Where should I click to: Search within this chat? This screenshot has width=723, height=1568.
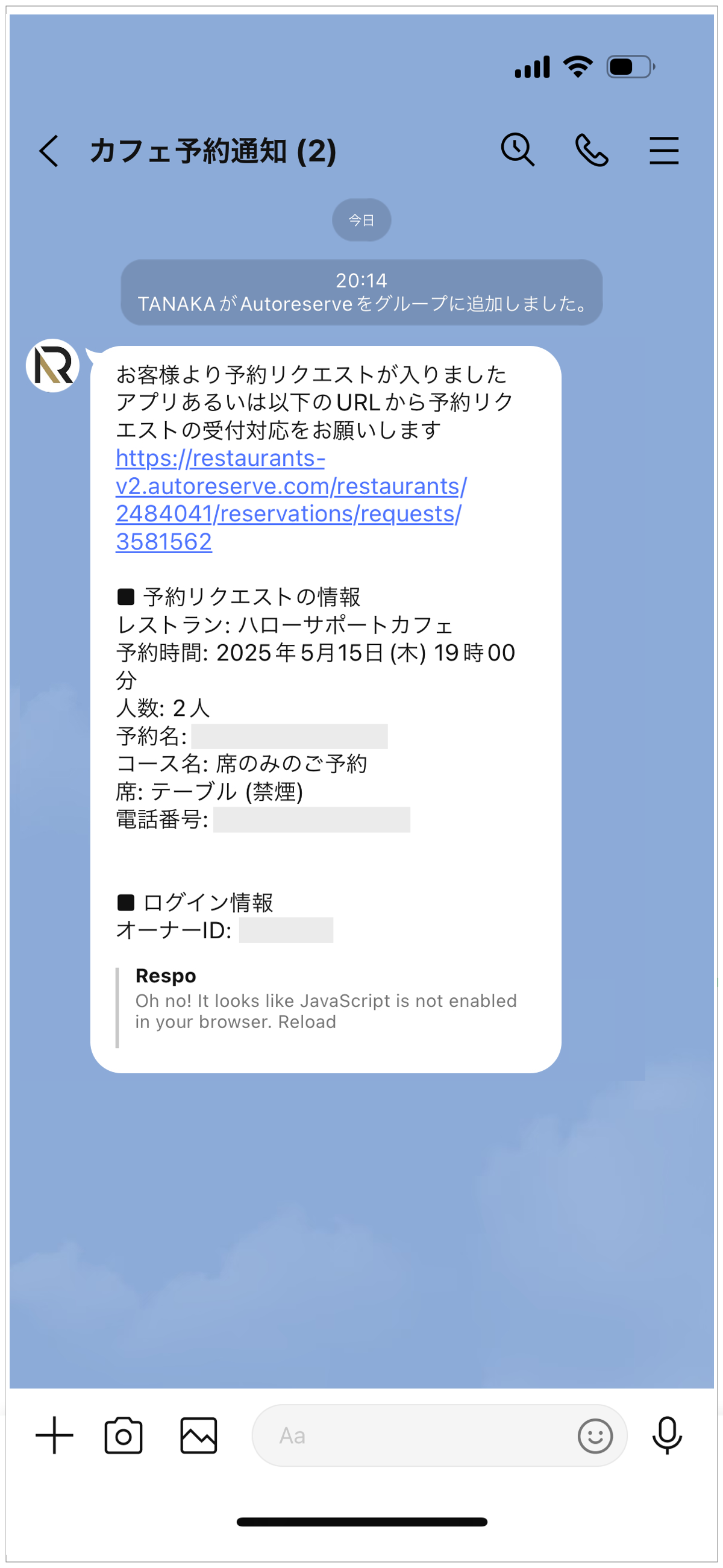(518, 149)
